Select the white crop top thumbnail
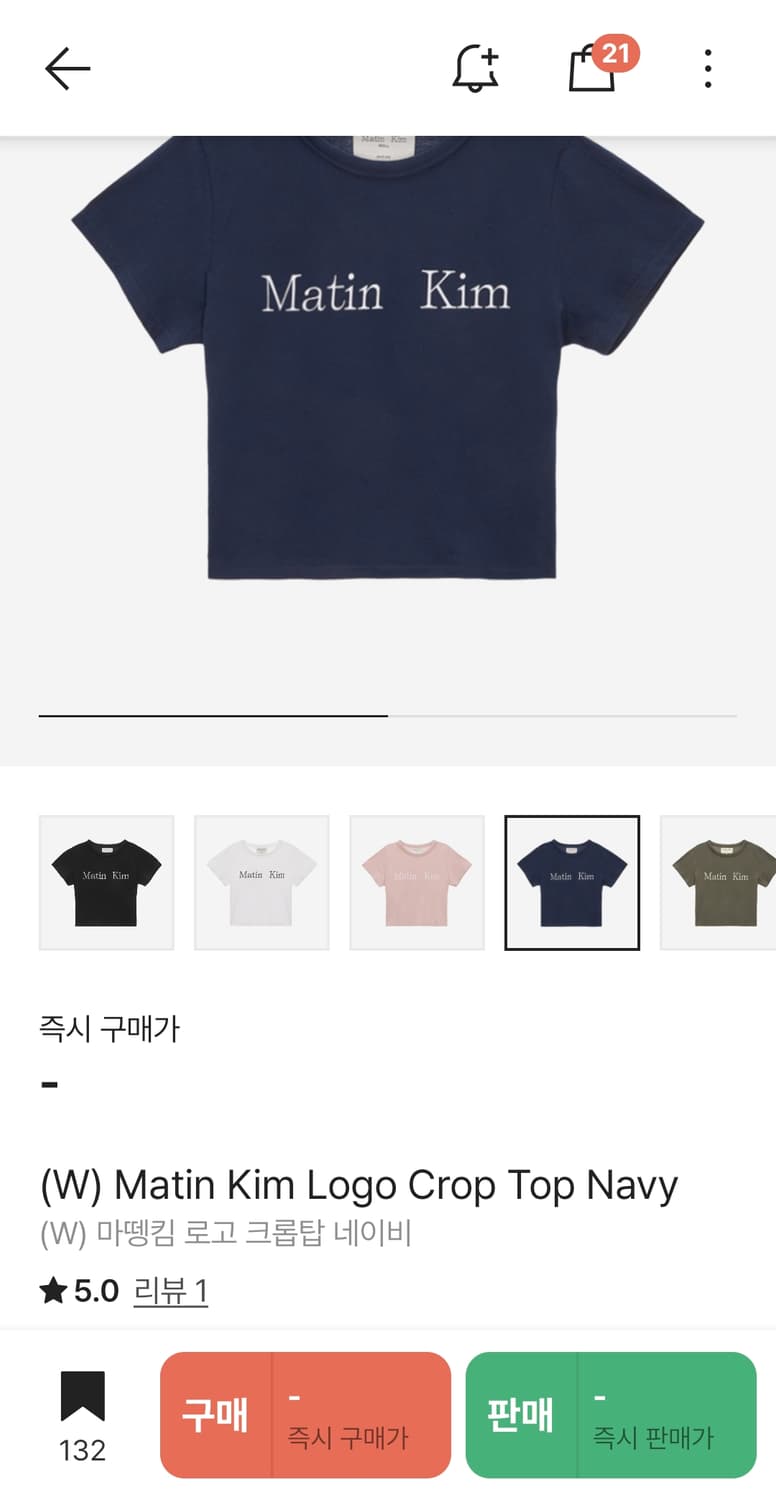Image resolution: width=776 pixels, height=1500 pixels. pyautogui.click(x=261, y=882)
